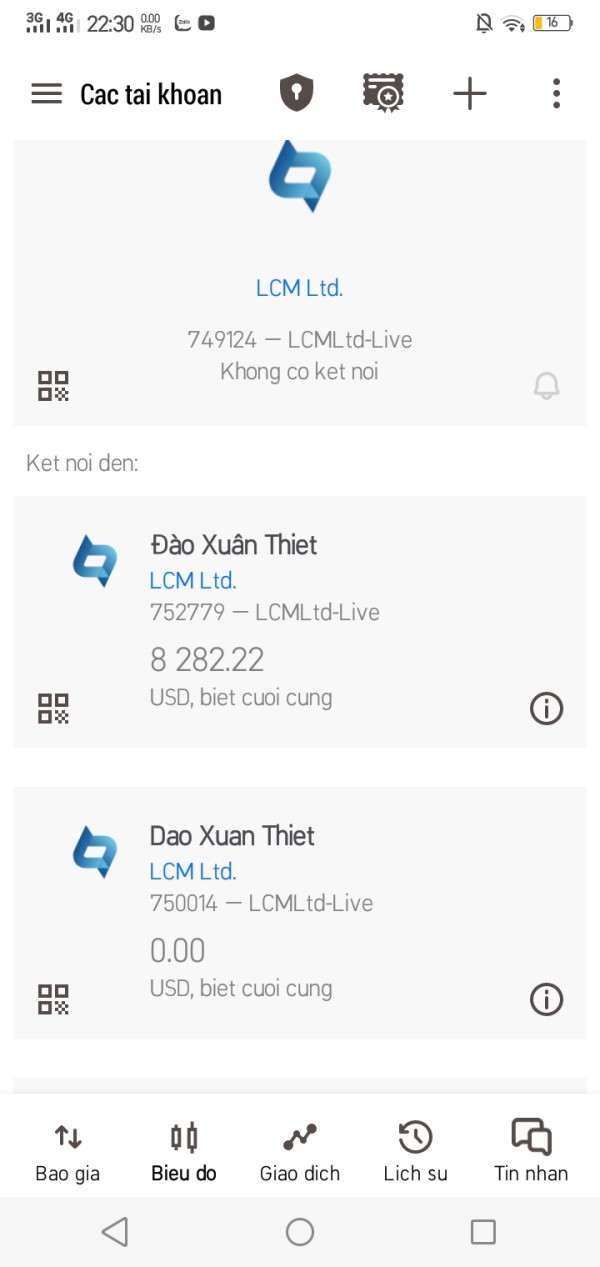The height and width of the screenshot is (1267, 600).
Task: Show QR code for account 749124
Action: click(x=53, y=386)
